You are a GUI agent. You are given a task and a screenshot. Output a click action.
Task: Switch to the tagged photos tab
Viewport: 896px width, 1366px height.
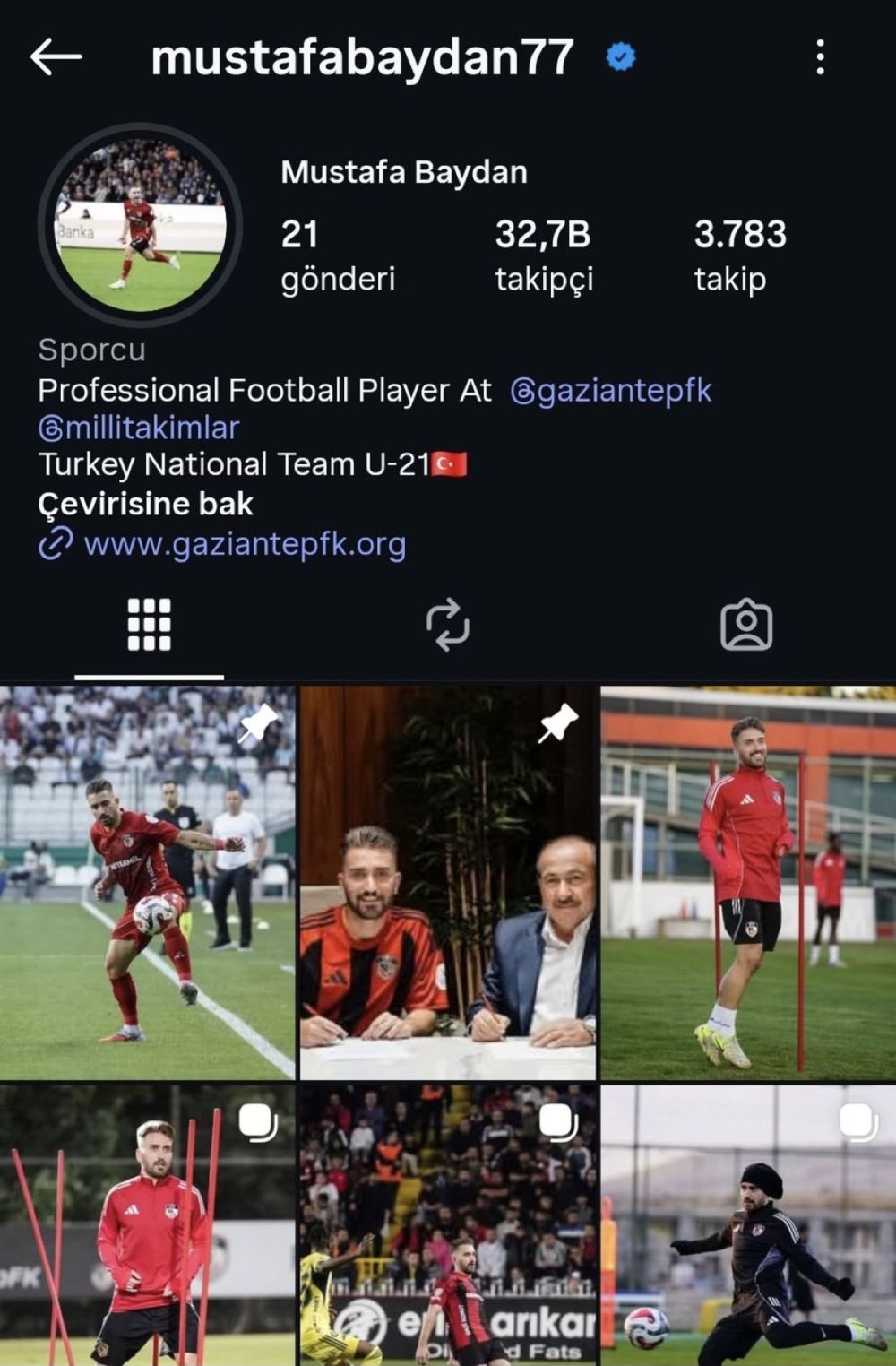pyautogui.click(x=745, y=625)
